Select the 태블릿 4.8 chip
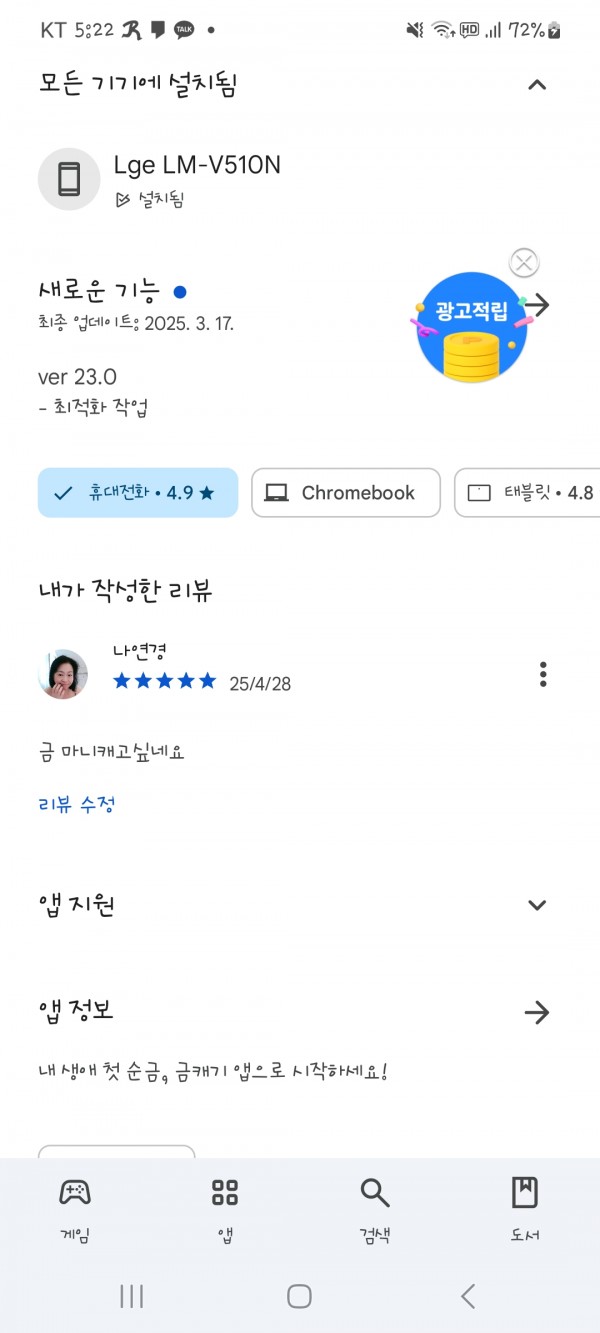 click(x=528, y=493)
